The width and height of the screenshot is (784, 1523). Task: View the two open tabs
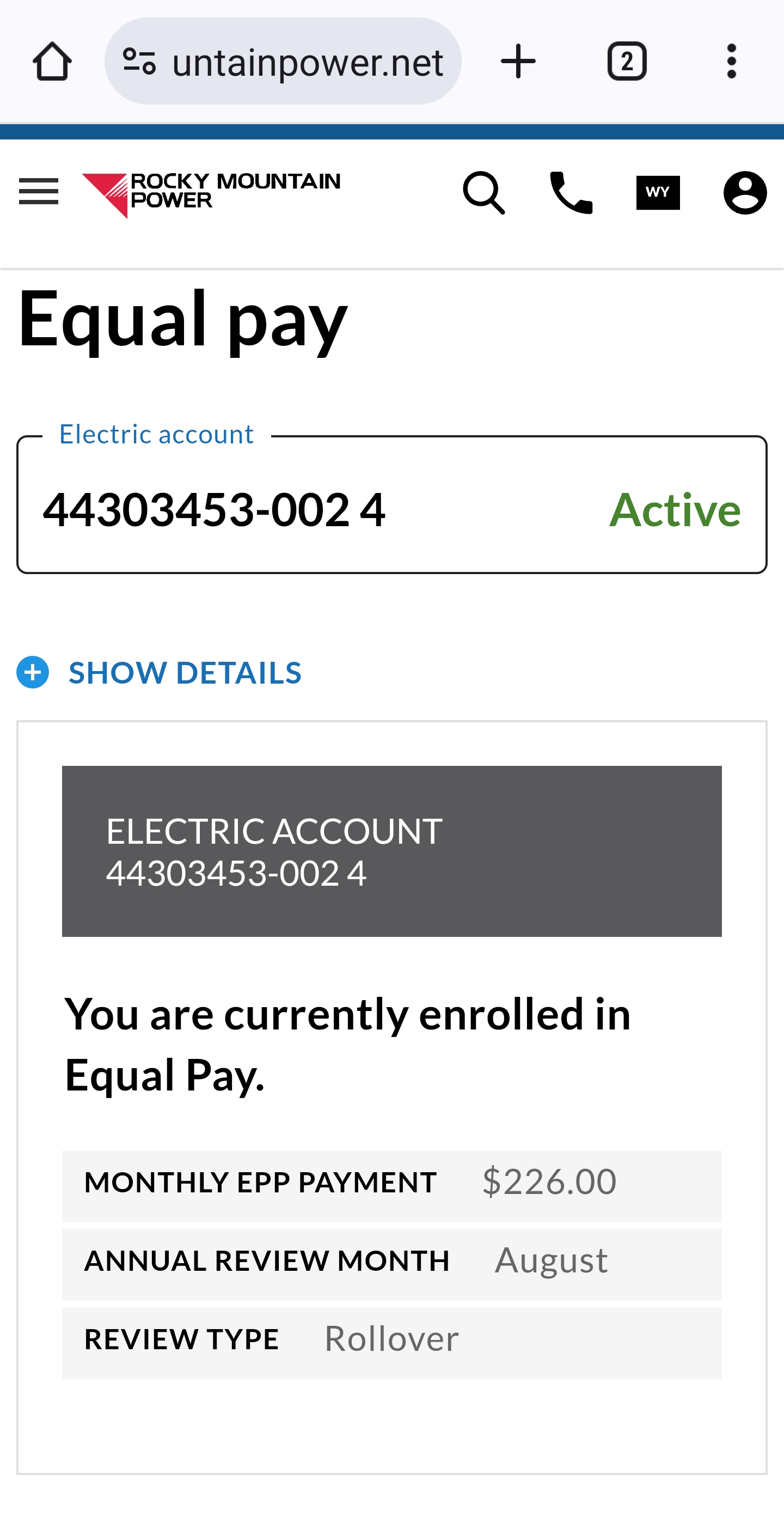click(x=626, y=62)
